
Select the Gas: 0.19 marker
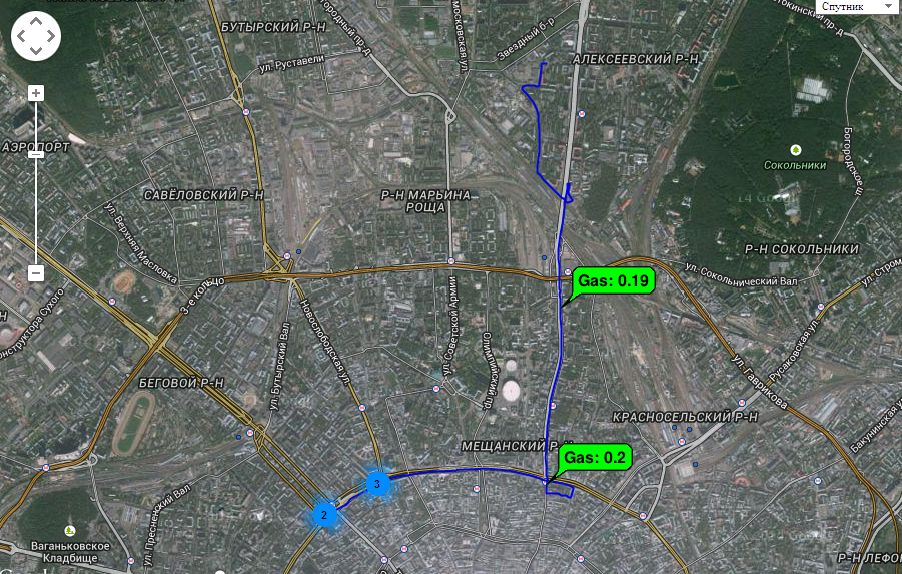click(612, 281)
